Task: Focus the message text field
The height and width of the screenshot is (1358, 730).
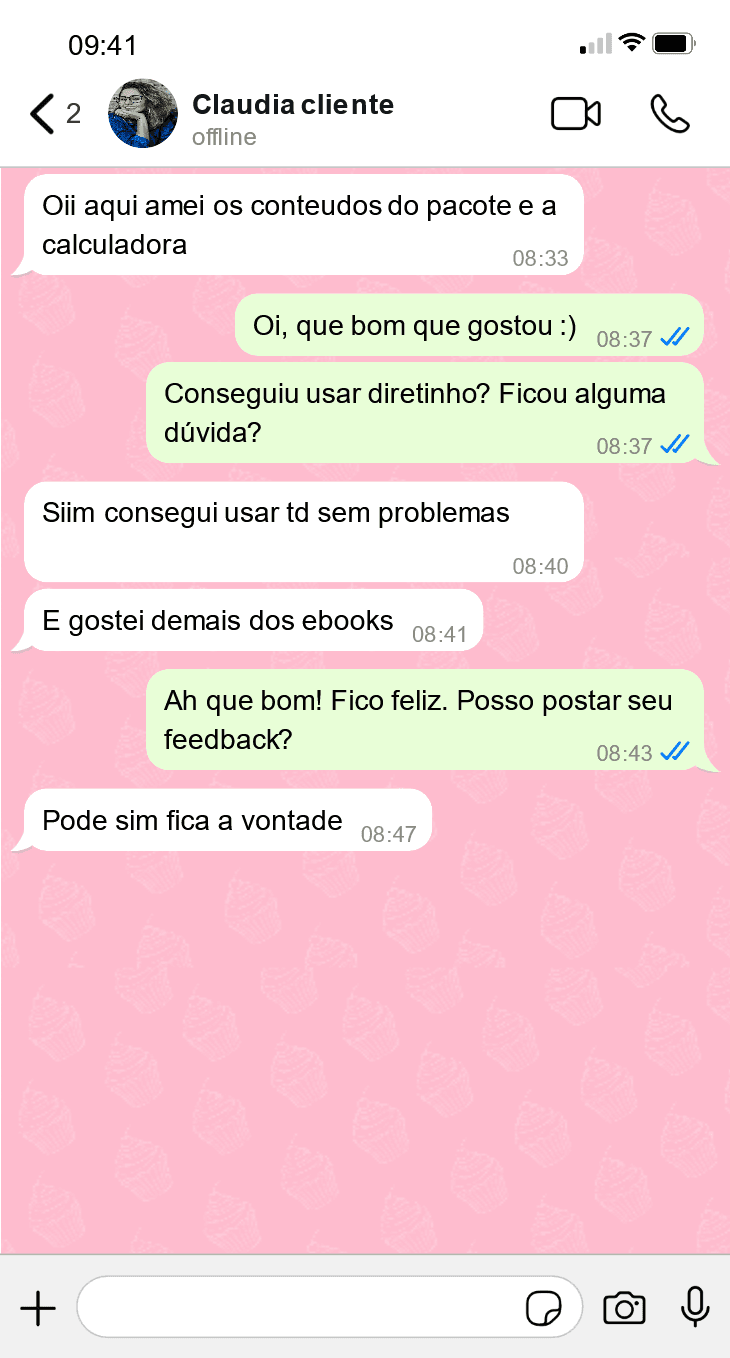Action: [x=300, y=1307]
